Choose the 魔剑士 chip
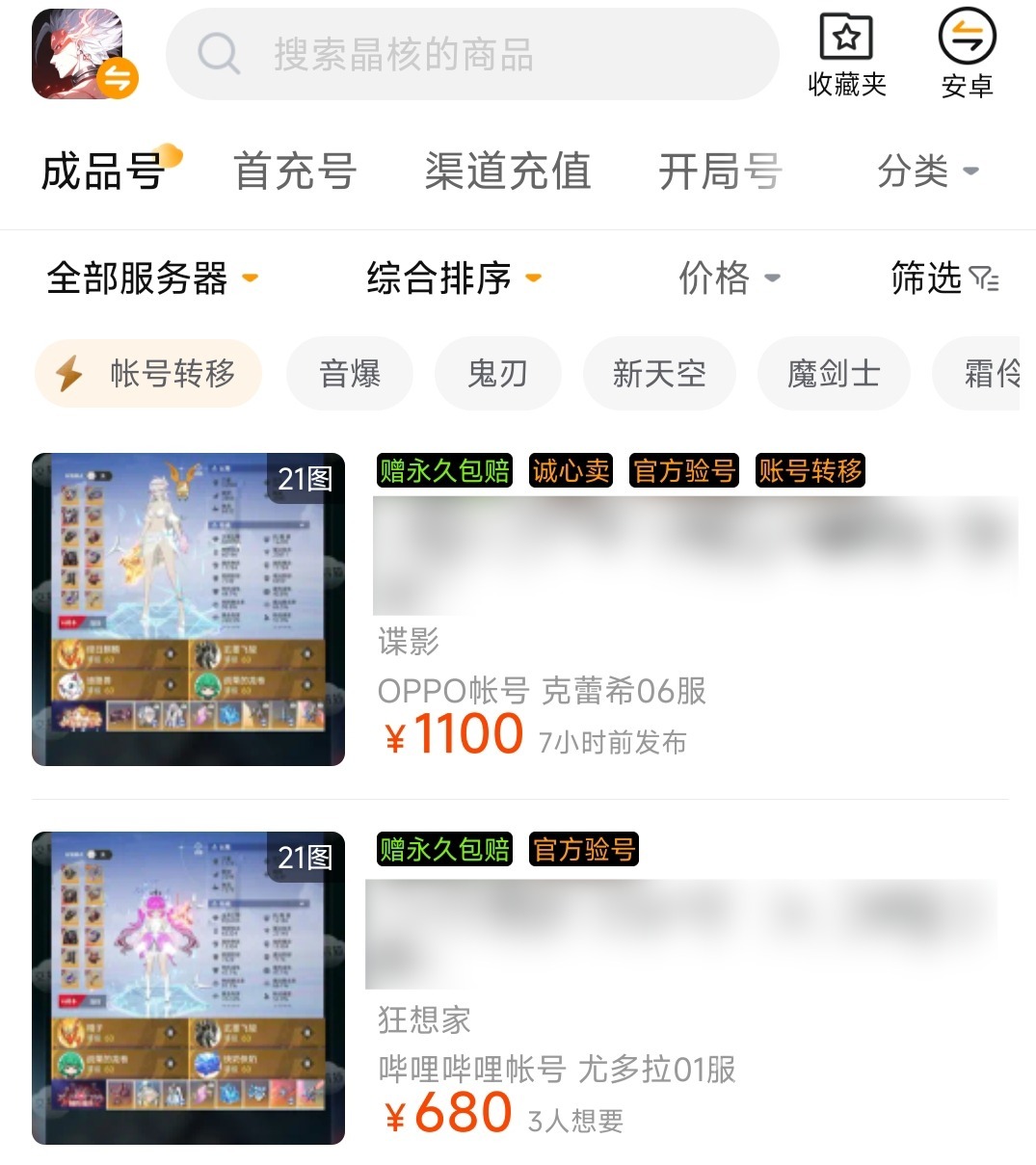1036x1165 pixels. [834, 373]
